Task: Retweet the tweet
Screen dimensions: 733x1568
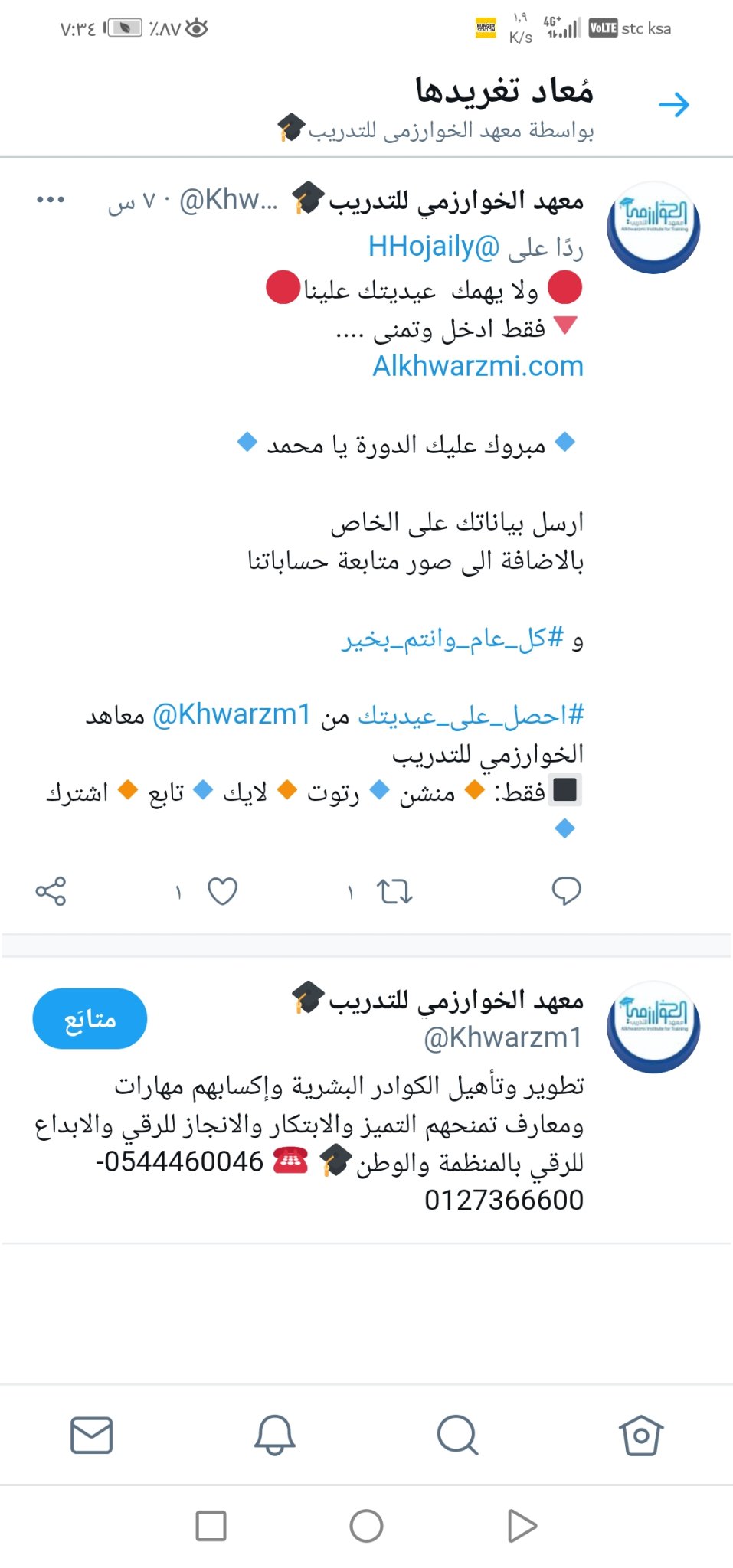Action: click(394, 892)
